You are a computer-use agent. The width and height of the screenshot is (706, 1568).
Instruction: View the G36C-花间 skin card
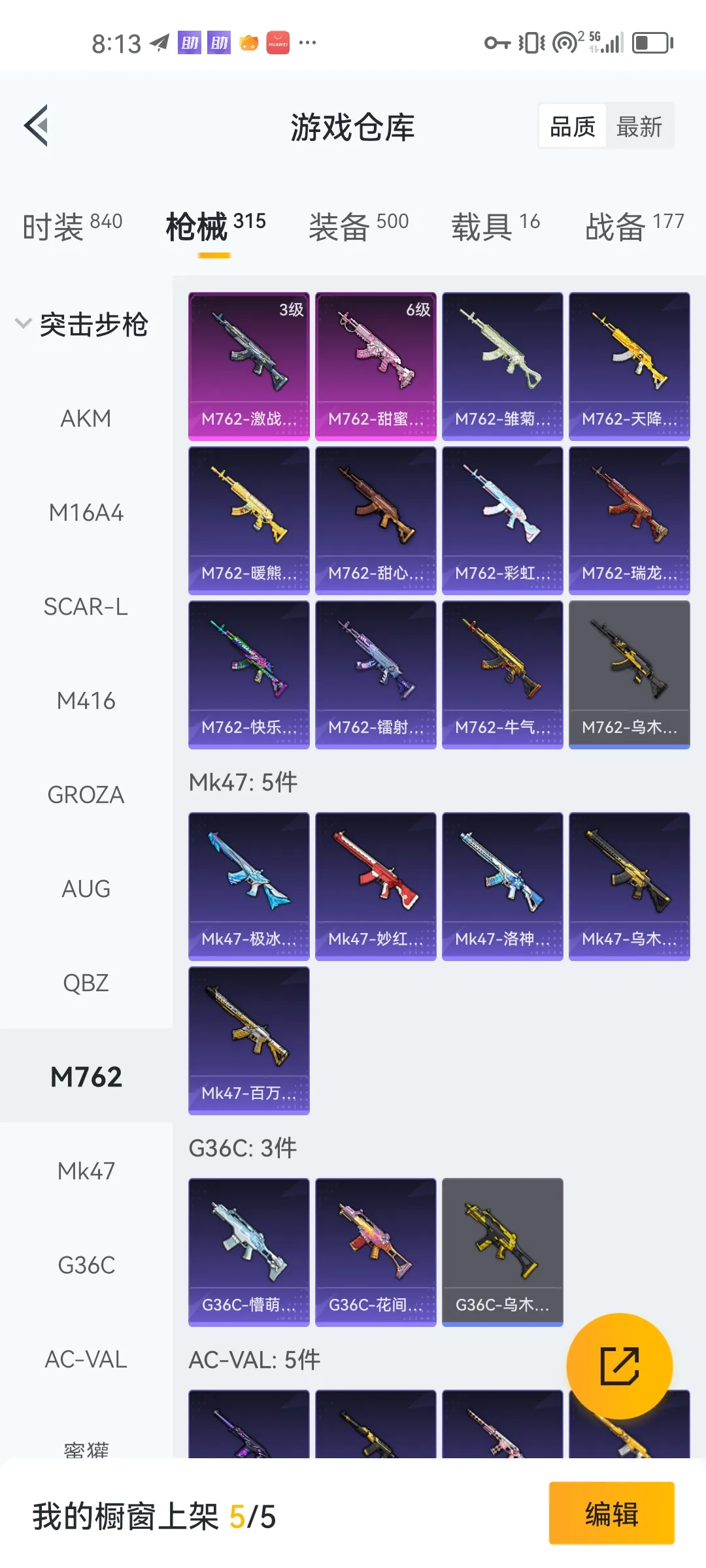pyautogui.click(x=375, y=1252)
